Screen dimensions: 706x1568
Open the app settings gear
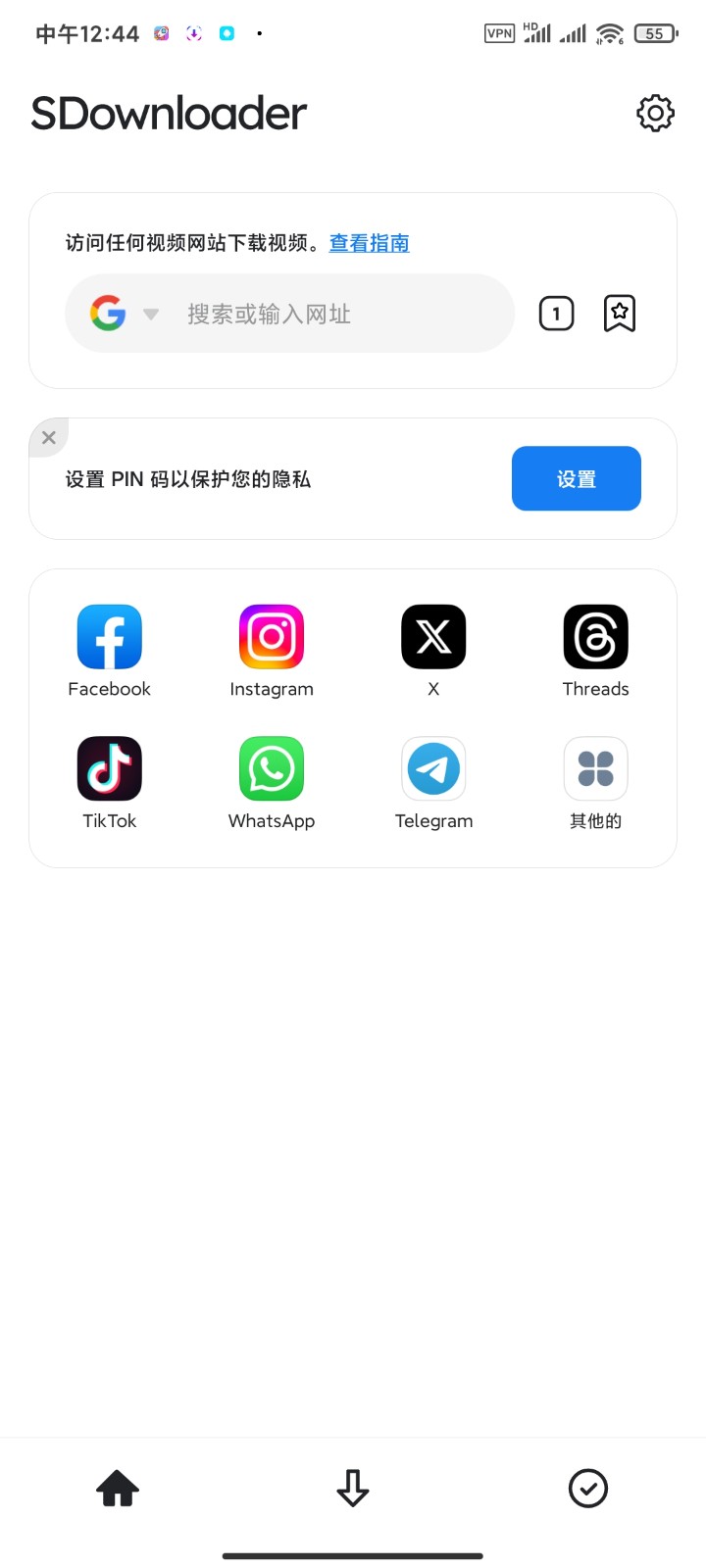point(655,113)
